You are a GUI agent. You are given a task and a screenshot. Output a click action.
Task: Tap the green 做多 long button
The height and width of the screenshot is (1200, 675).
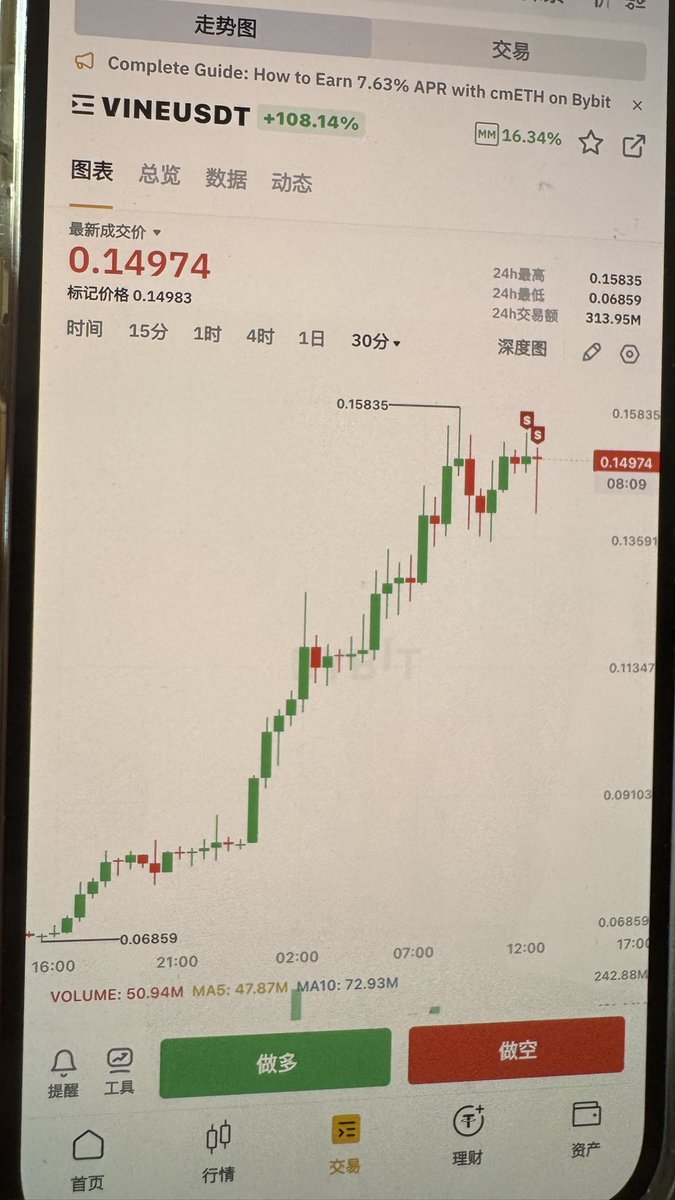point(276,1062)
